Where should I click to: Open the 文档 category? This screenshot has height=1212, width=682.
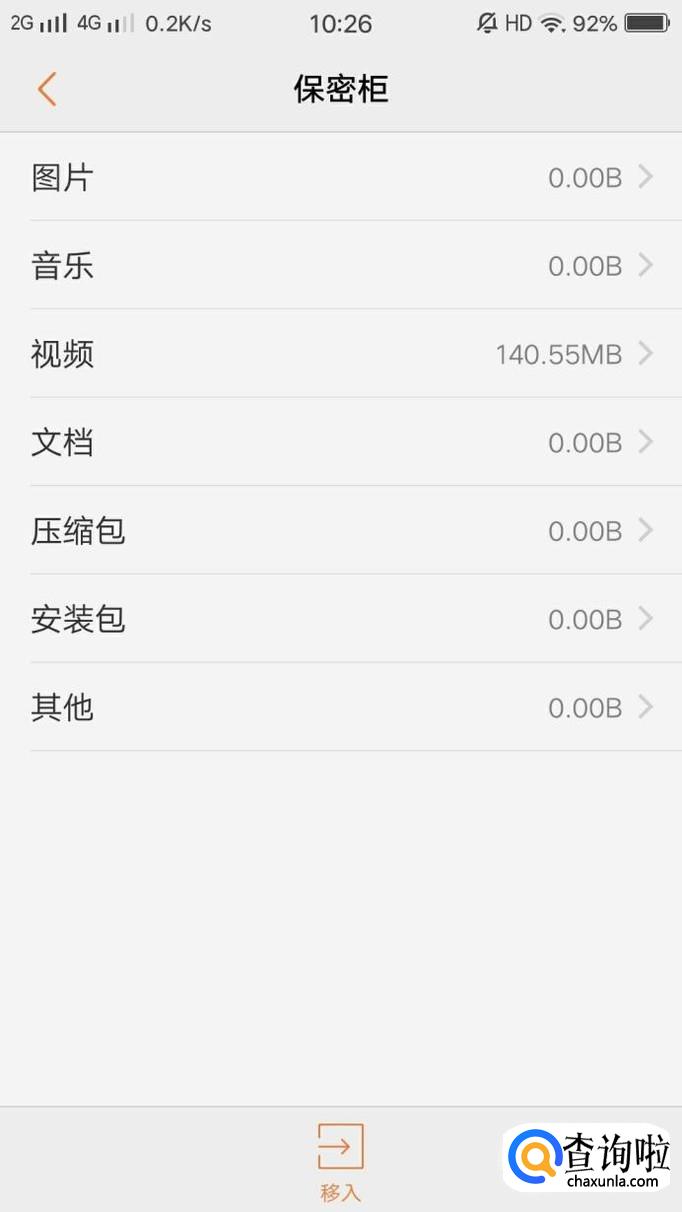[x=340, y=442]
